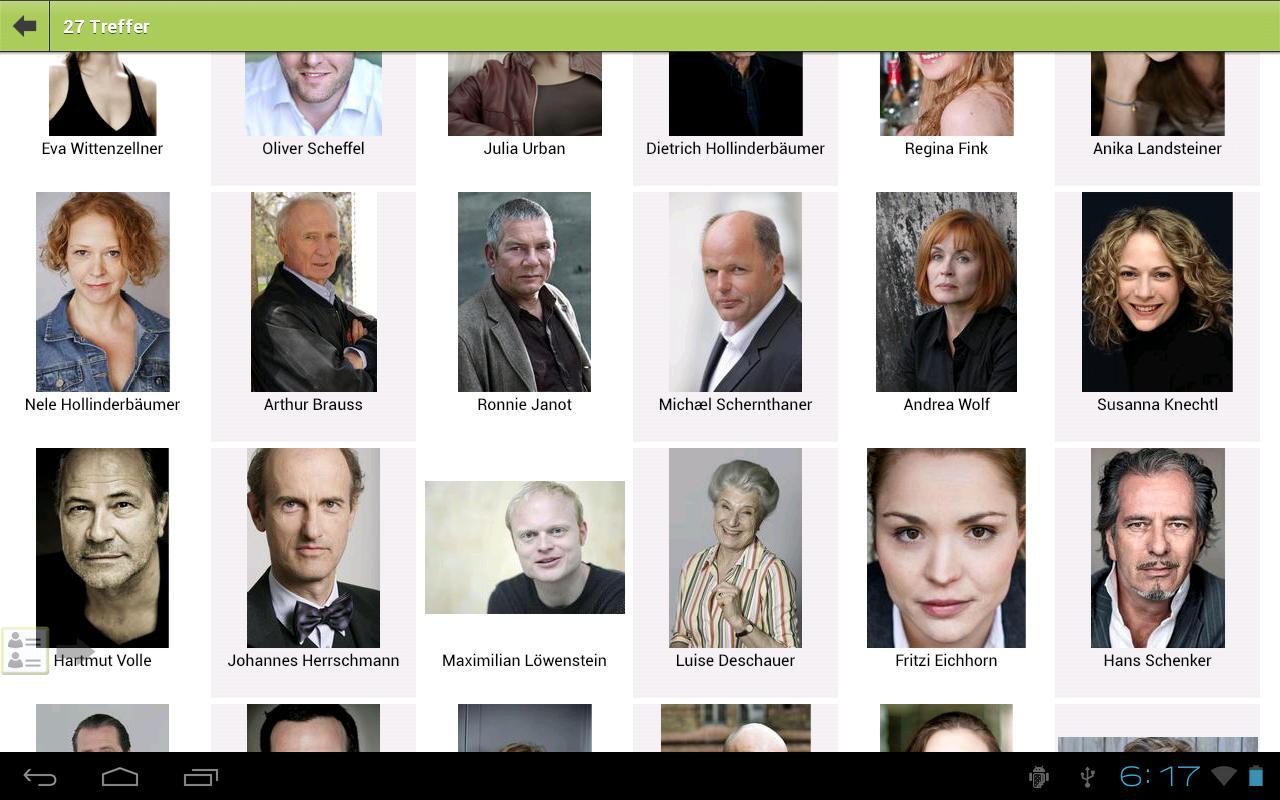
Task: Select Hans Schenker's tile
Action: click(1157, 548)
